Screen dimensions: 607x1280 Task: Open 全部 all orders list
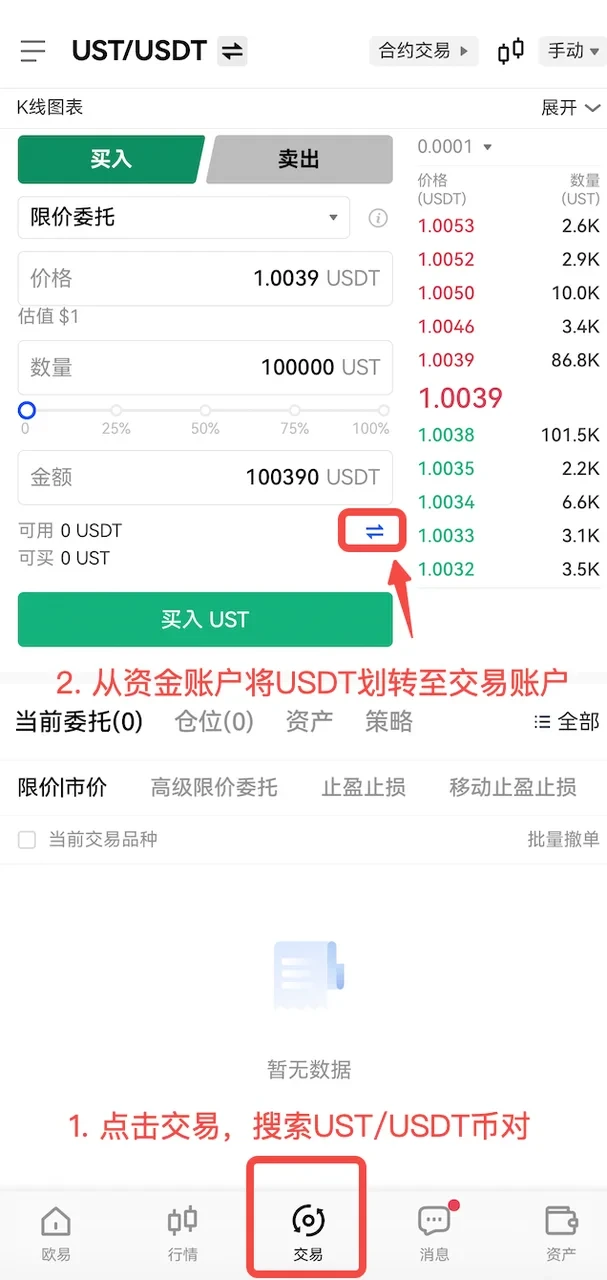tap(566, 721)
